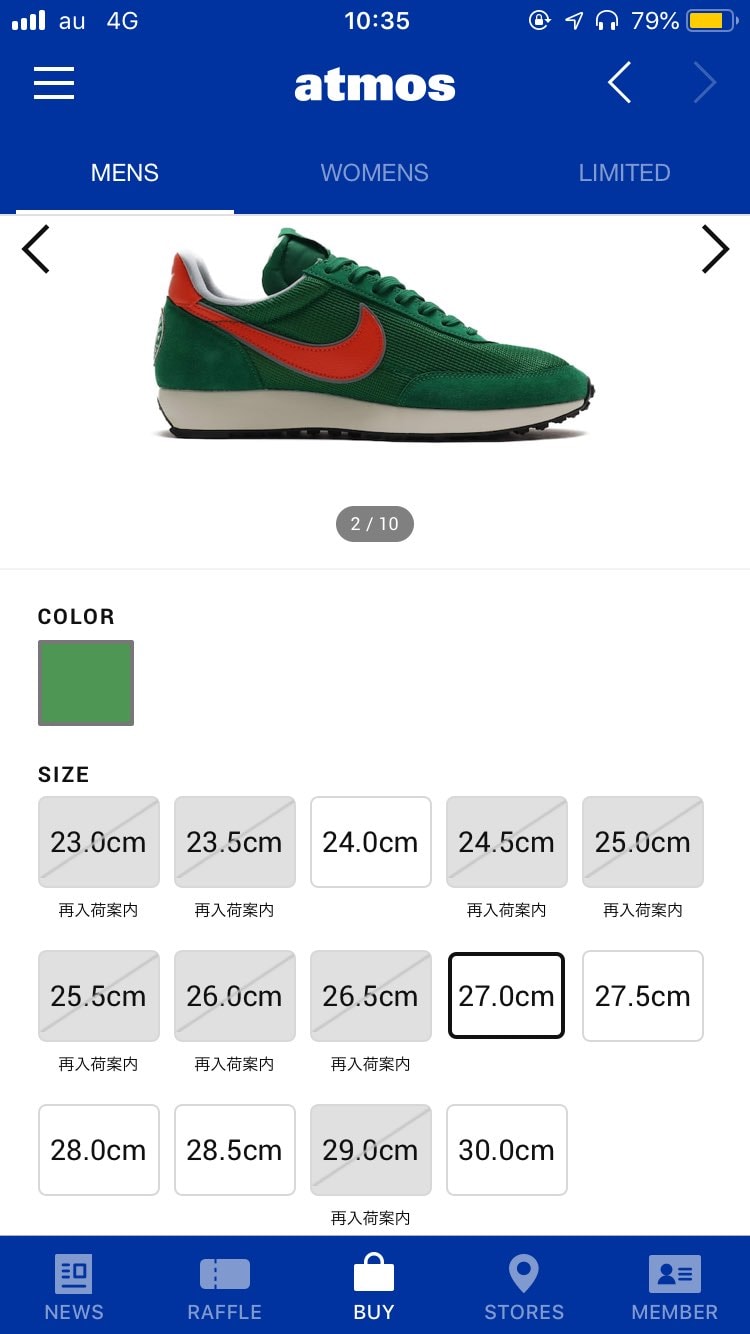Choose size 24.0cm
The image size is (750, 1334).
coord(370,842)
